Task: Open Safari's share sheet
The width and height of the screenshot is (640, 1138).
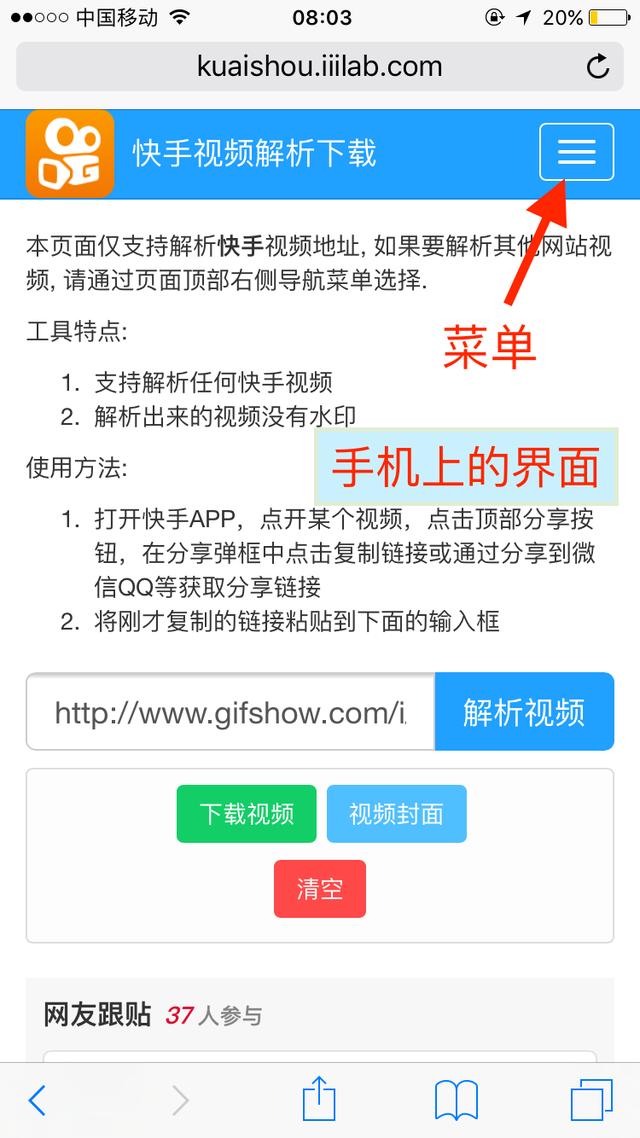Action: pos(319,1098)
